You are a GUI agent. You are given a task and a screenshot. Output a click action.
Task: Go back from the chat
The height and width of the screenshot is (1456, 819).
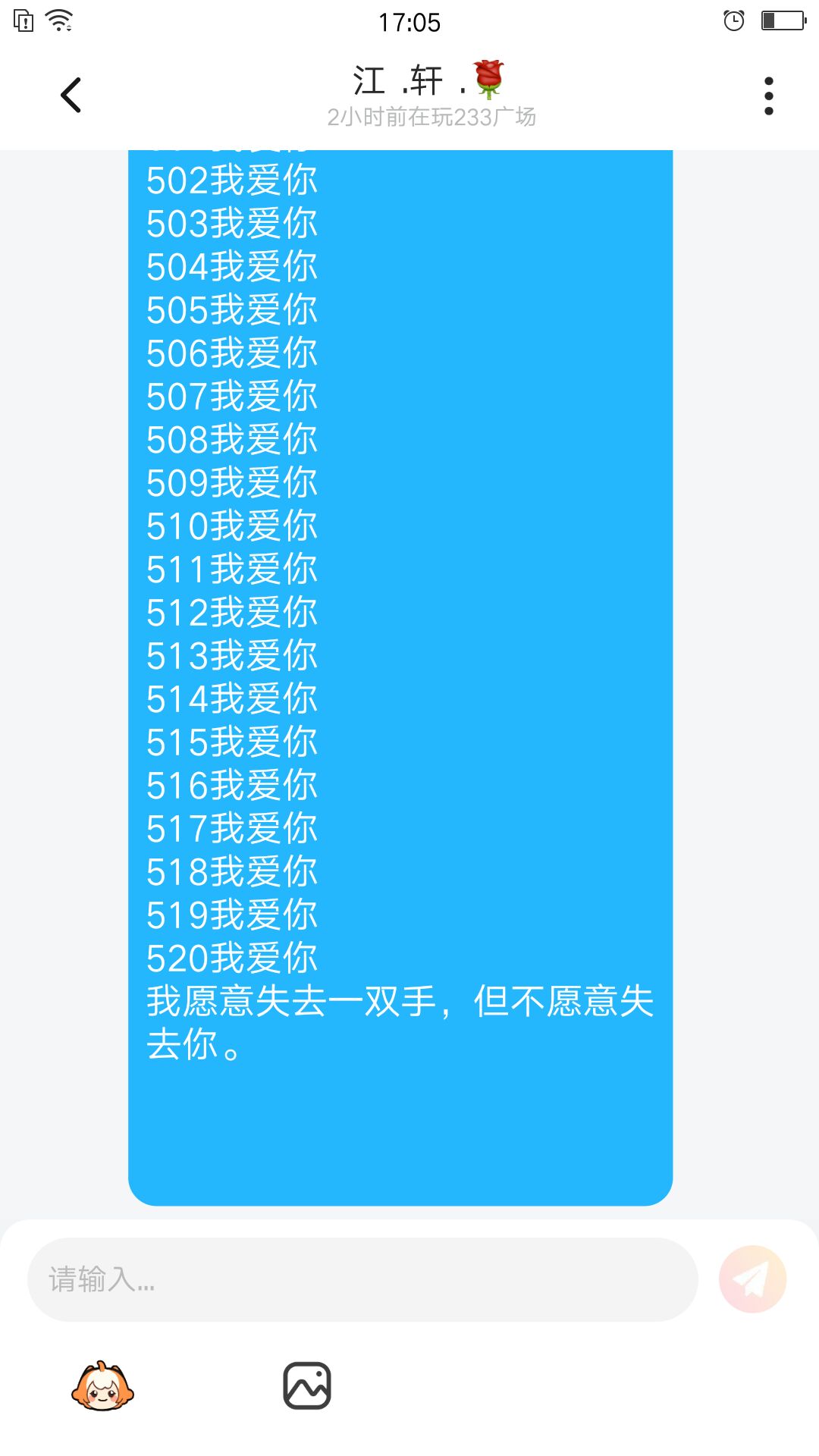71,96
